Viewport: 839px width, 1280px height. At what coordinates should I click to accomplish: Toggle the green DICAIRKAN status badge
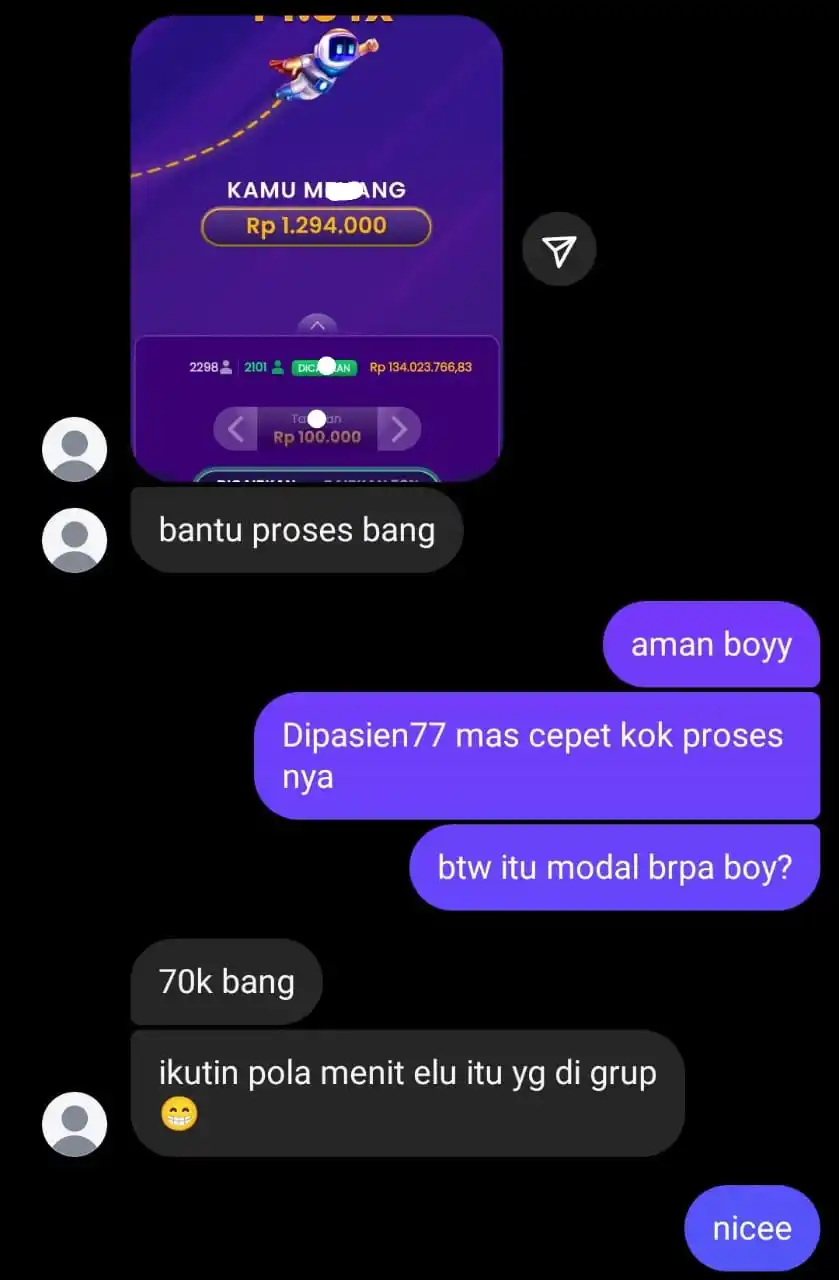click(x=322, y=367)
